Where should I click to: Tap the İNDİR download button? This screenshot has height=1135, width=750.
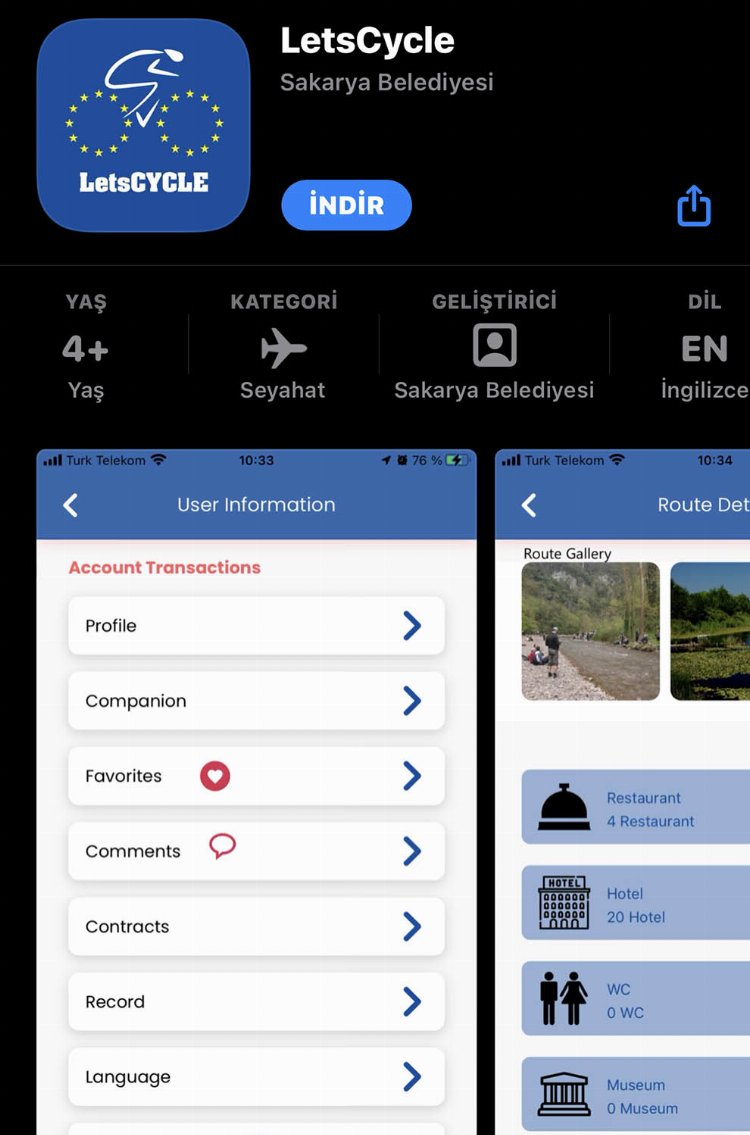pyautogui.click(x=346, y=205)
